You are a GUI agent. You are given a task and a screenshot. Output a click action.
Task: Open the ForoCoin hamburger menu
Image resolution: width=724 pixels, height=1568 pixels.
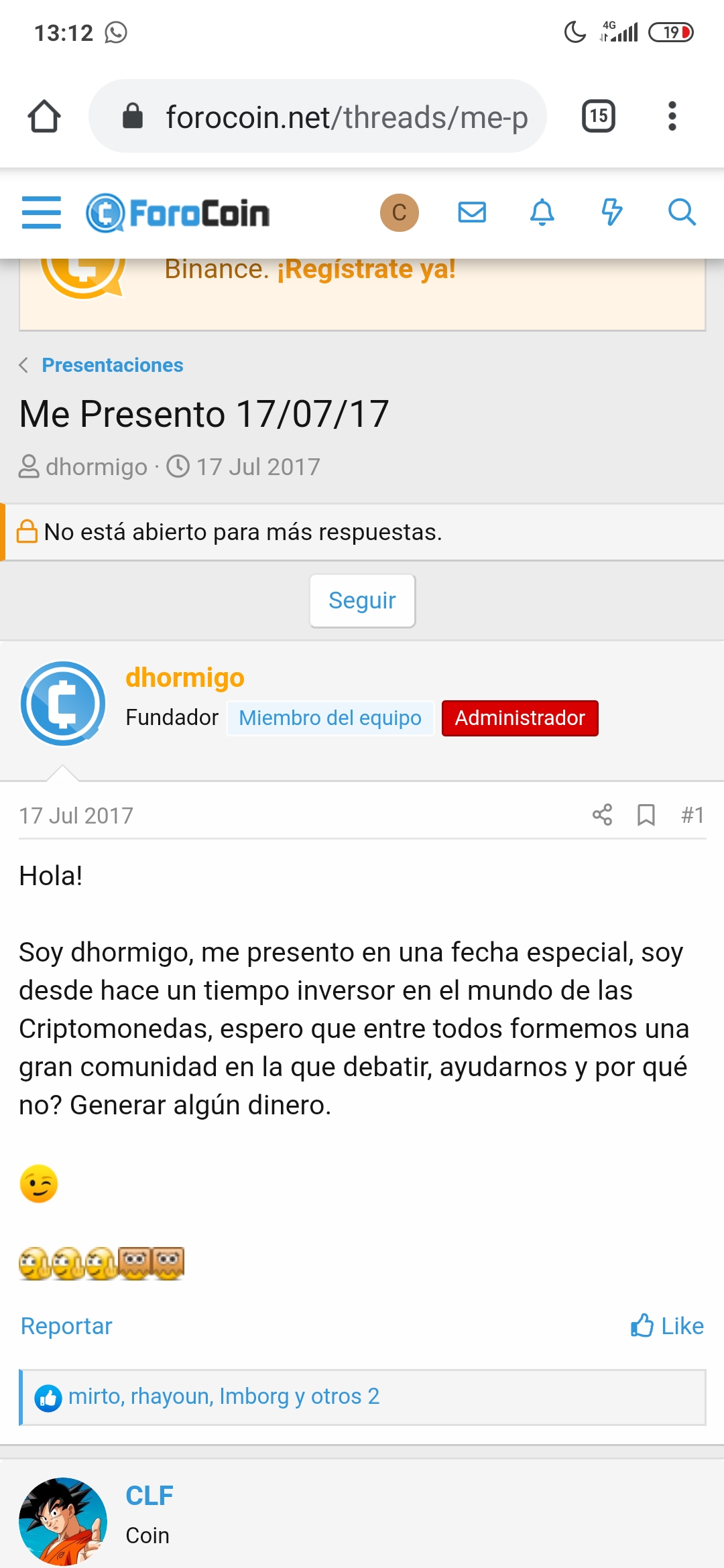(42, 213)
